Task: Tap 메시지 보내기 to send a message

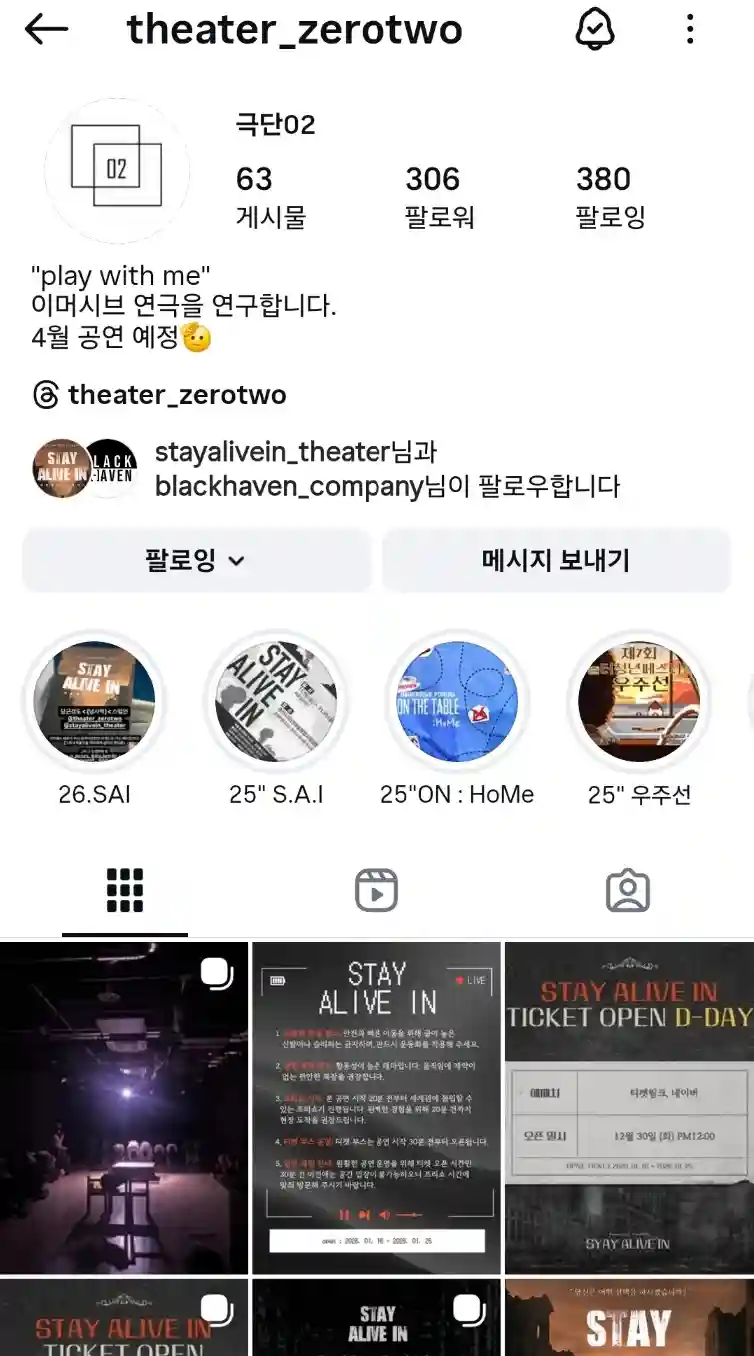Action: point(555,560)
